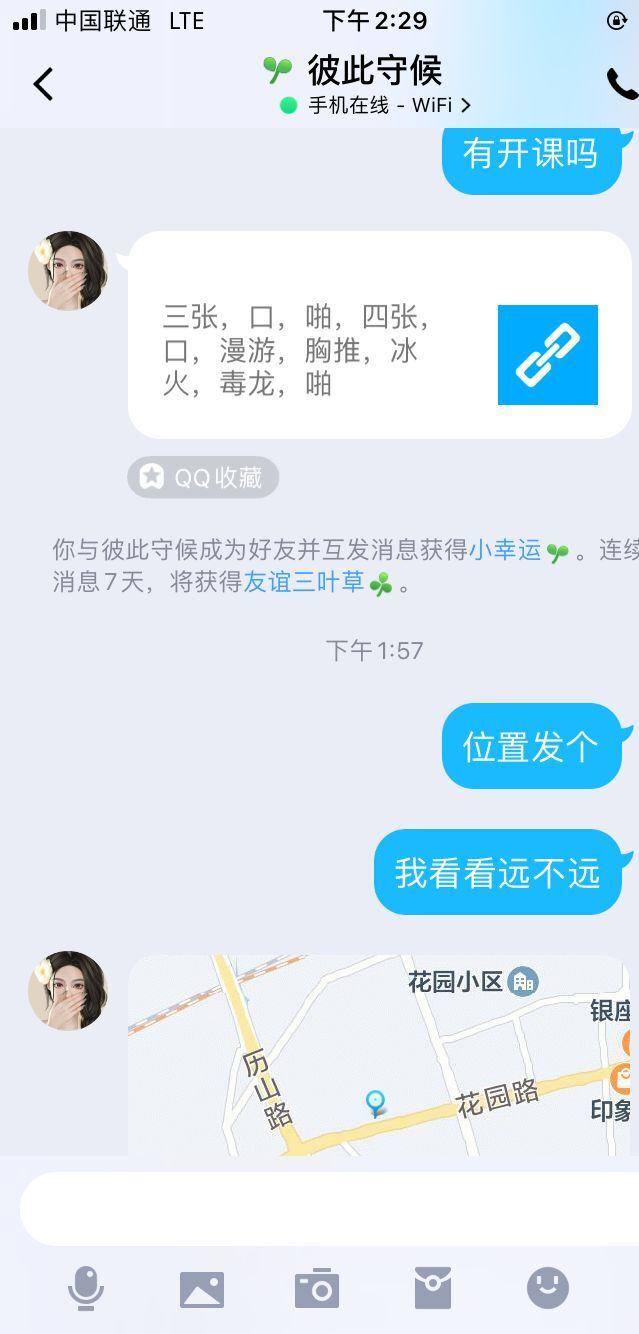Open the camera to take a photo
Image resolution: width=639 pixels, height=1334 pixels.
(x=317, y=1289)
